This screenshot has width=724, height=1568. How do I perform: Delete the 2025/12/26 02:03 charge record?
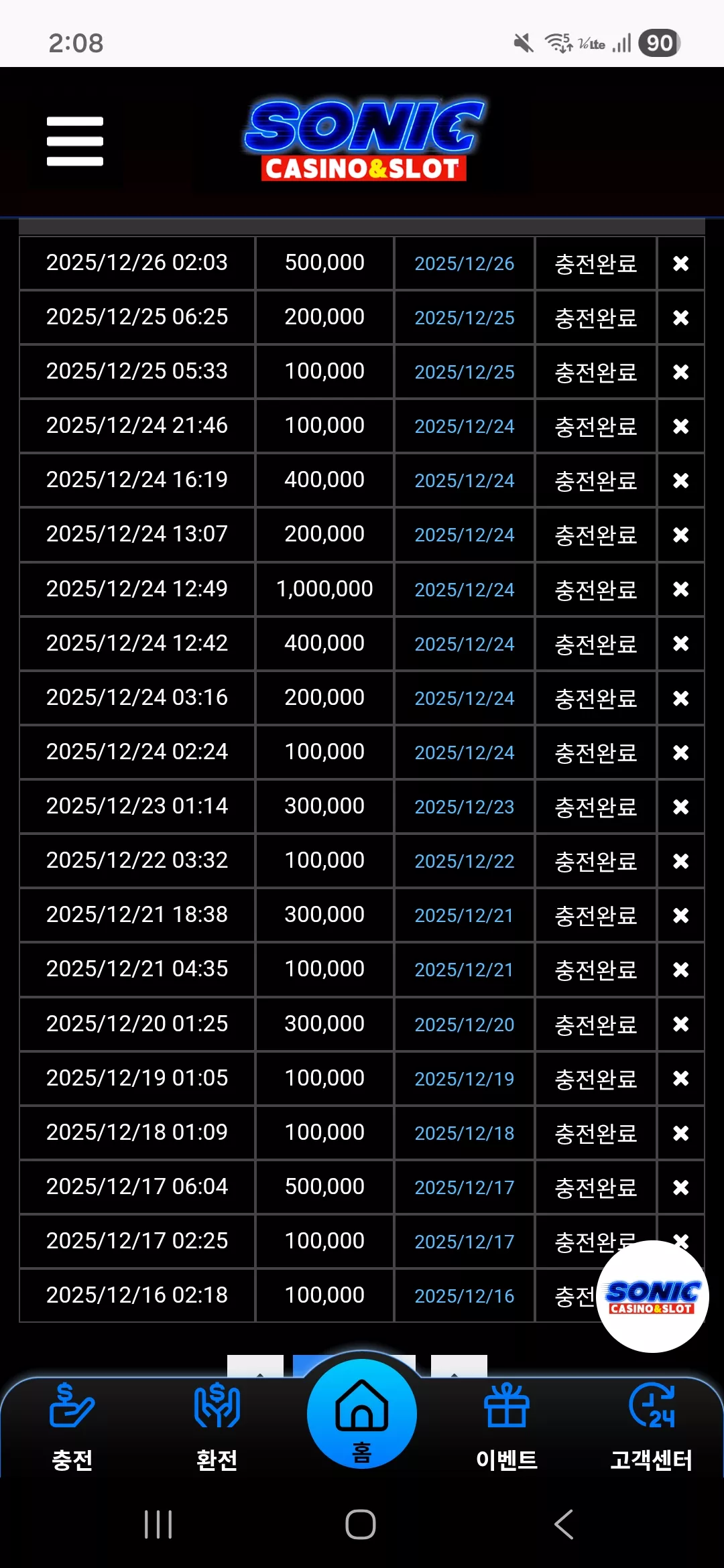tap(680, 263)
